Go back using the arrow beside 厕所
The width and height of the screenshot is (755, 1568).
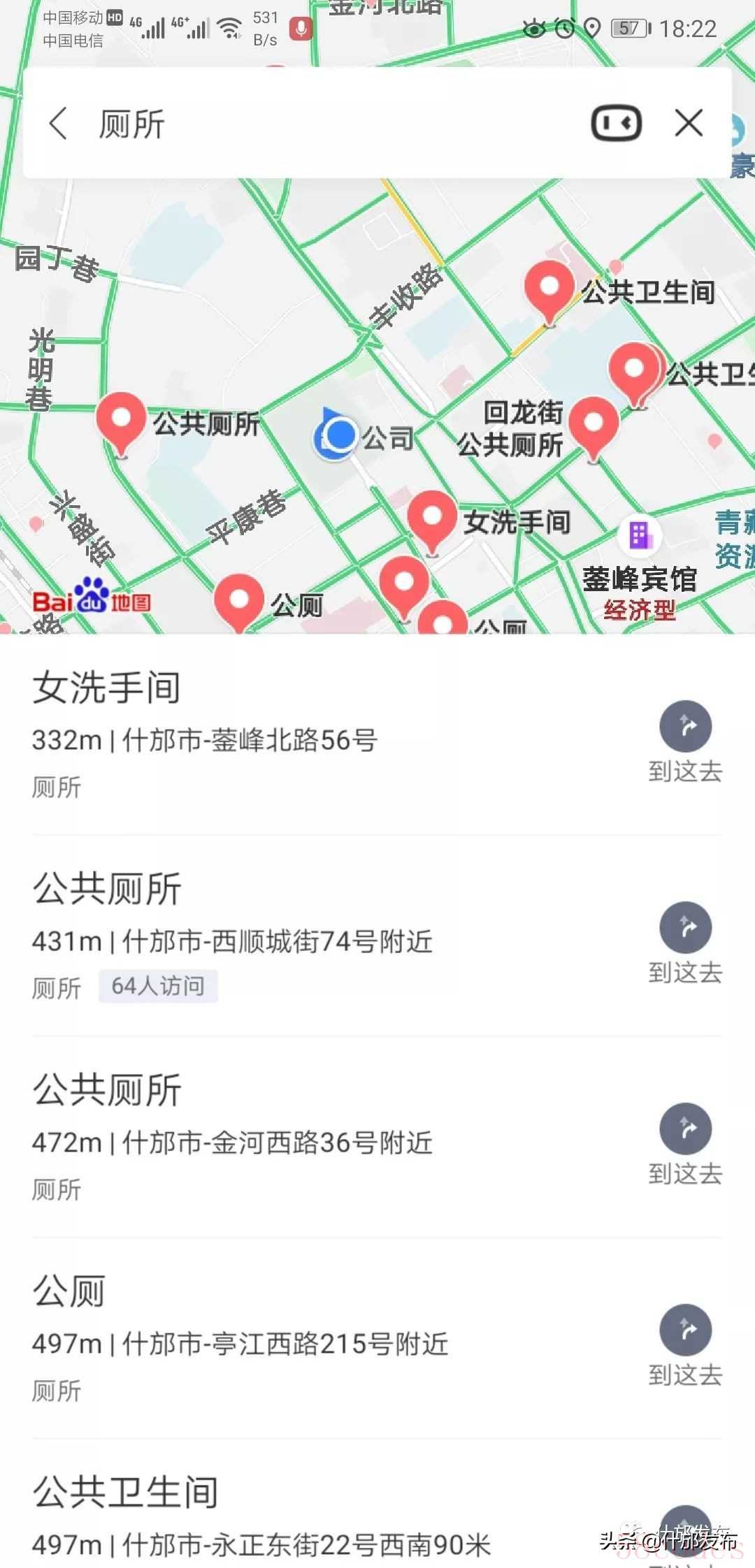tap(59, 124)
